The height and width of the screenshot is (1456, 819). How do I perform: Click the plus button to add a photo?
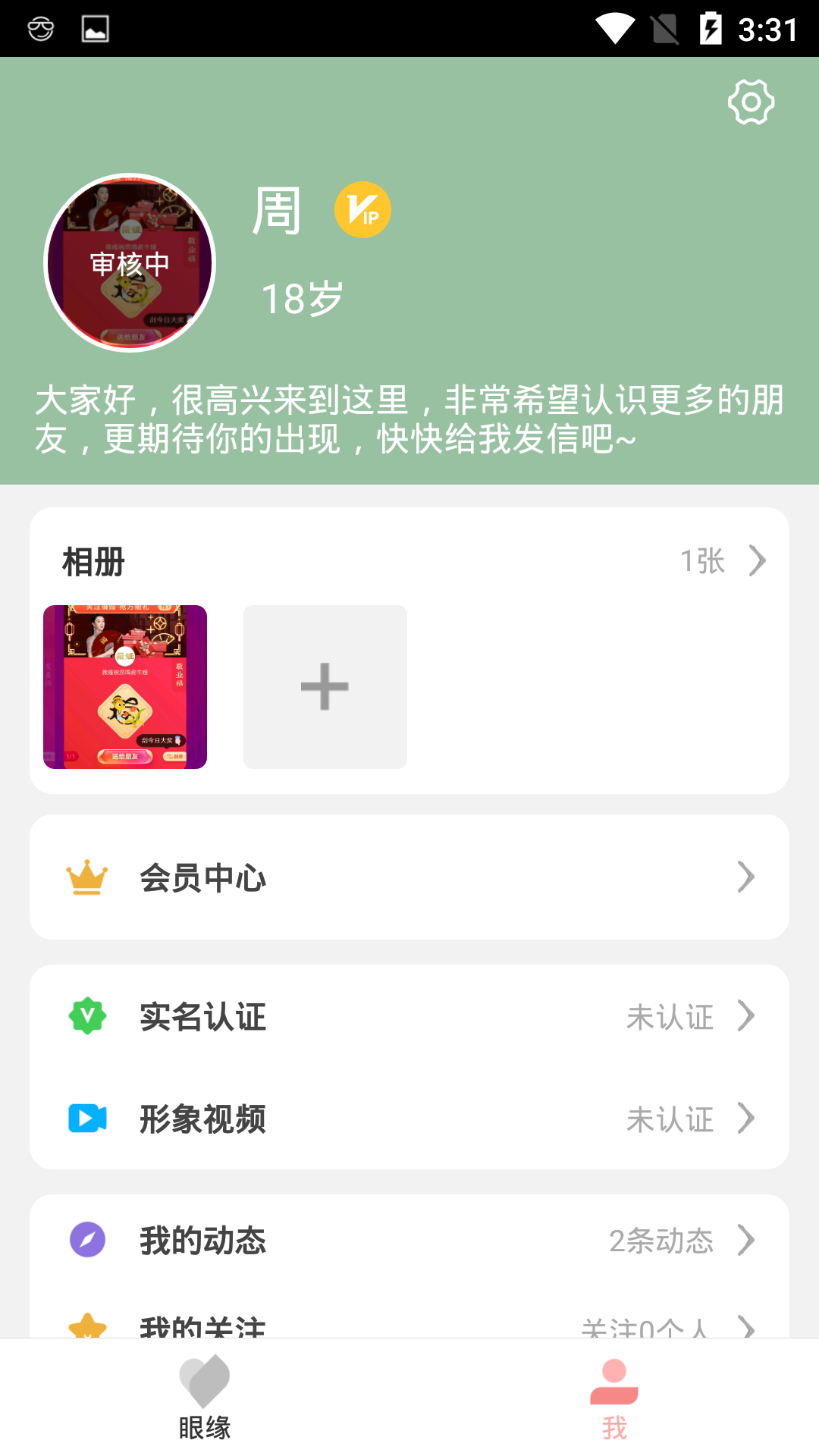[325, 686]
